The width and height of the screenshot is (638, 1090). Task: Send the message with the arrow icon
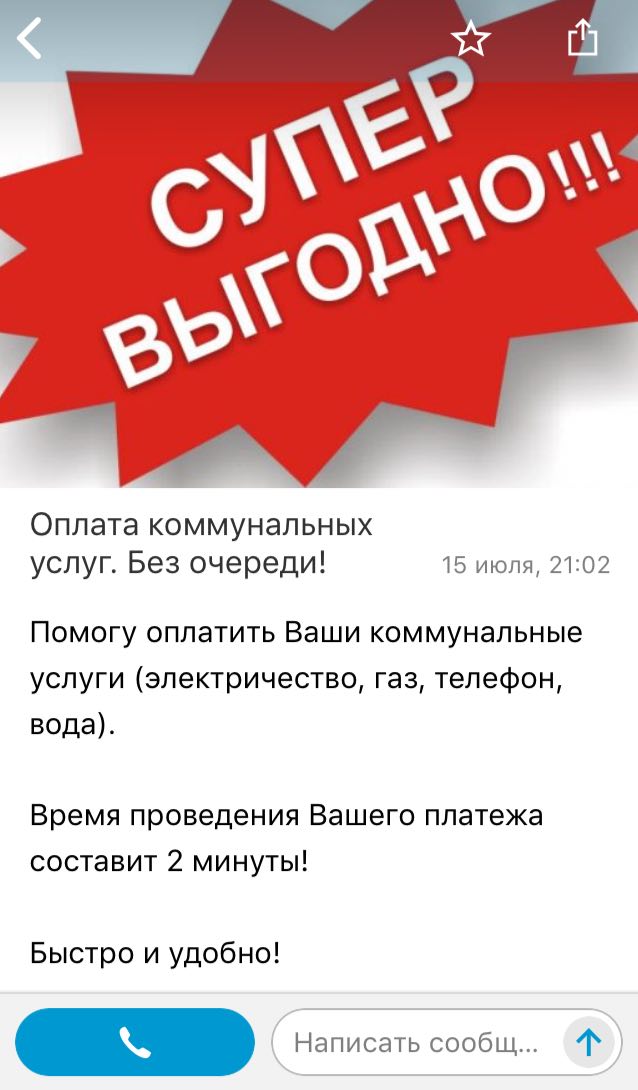tap(589, 1042)
